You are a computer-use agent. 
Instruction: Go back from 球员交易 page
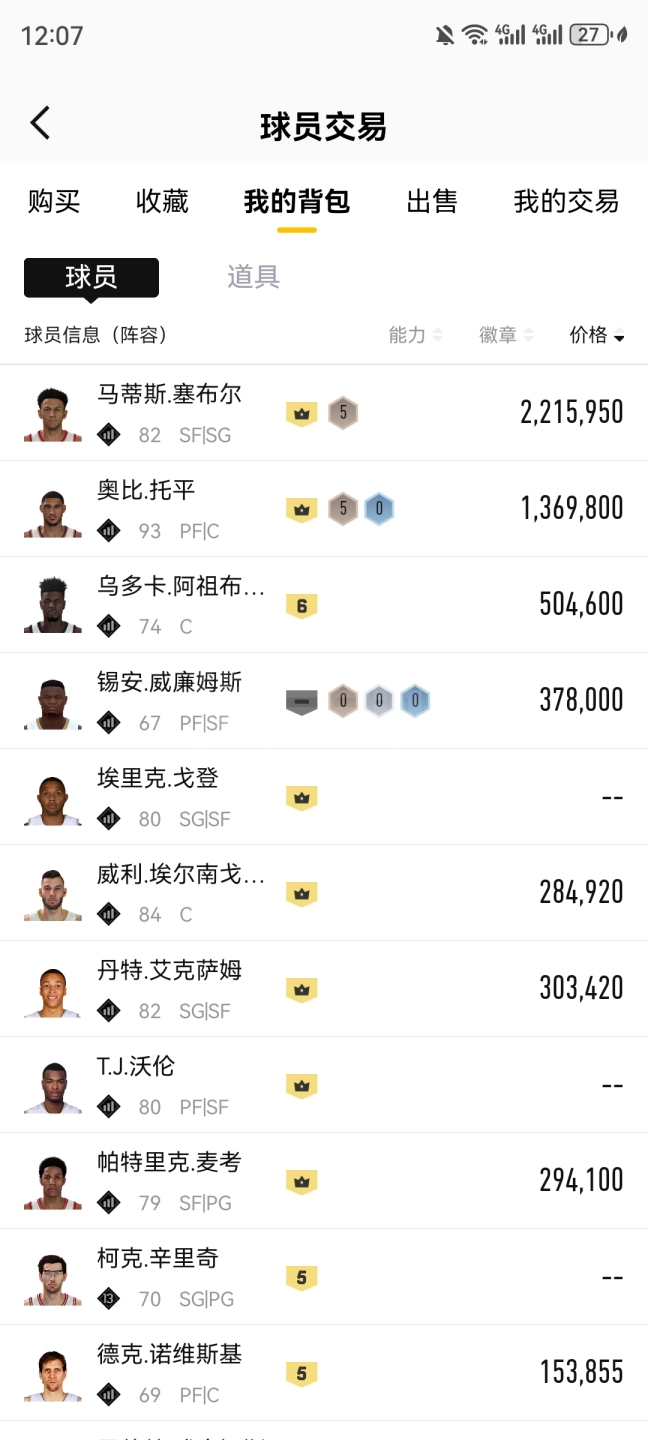(40, 124)
